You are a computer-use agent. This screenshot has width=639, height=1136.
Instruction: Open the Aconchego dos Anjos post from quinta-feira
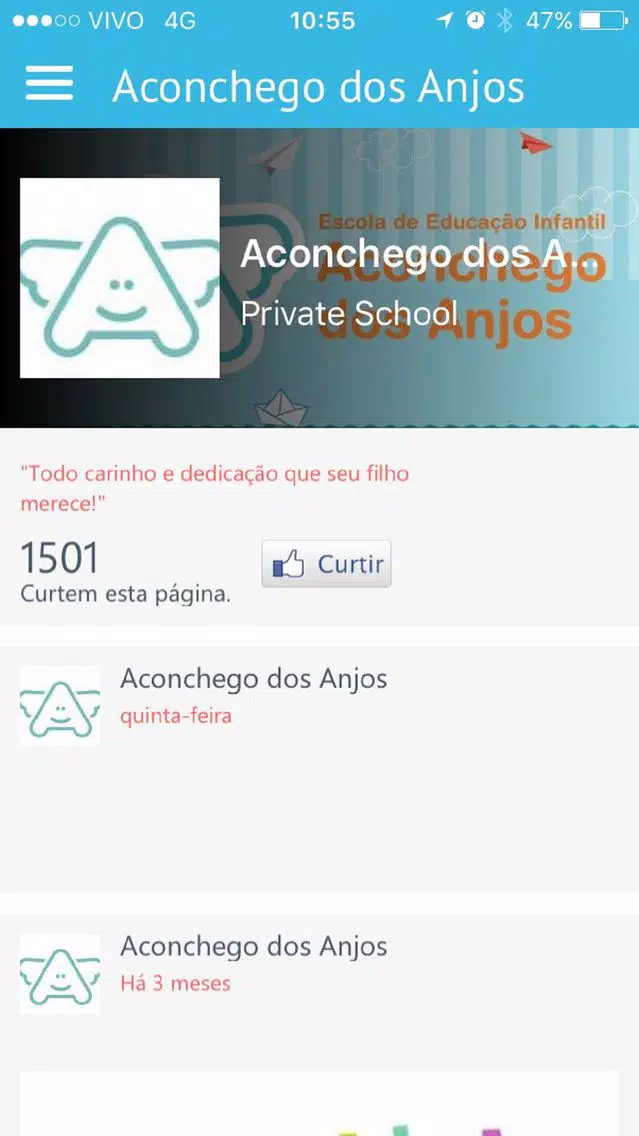coord(320,769)
